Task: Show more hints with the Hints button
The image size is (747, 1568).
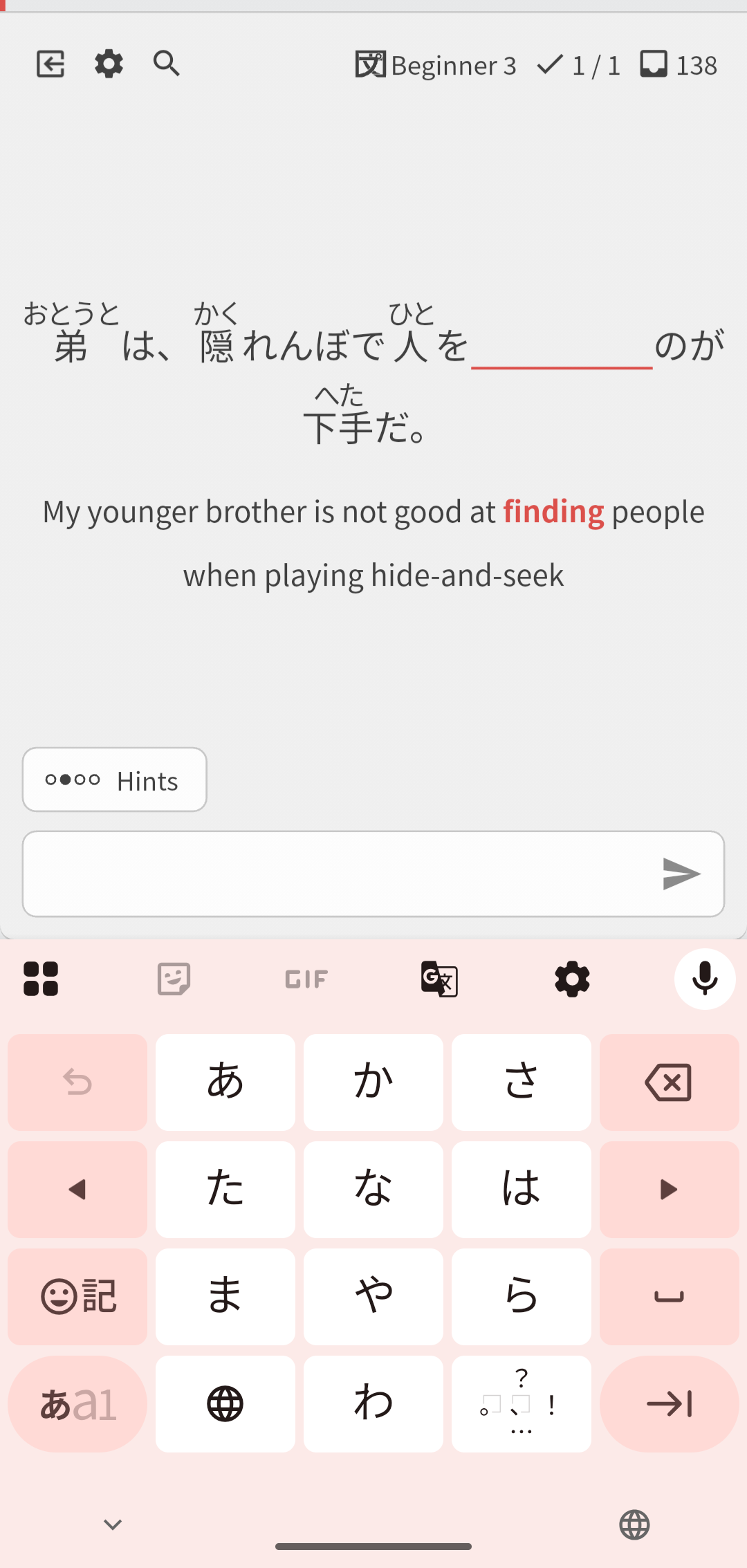Action: (115, 780)
